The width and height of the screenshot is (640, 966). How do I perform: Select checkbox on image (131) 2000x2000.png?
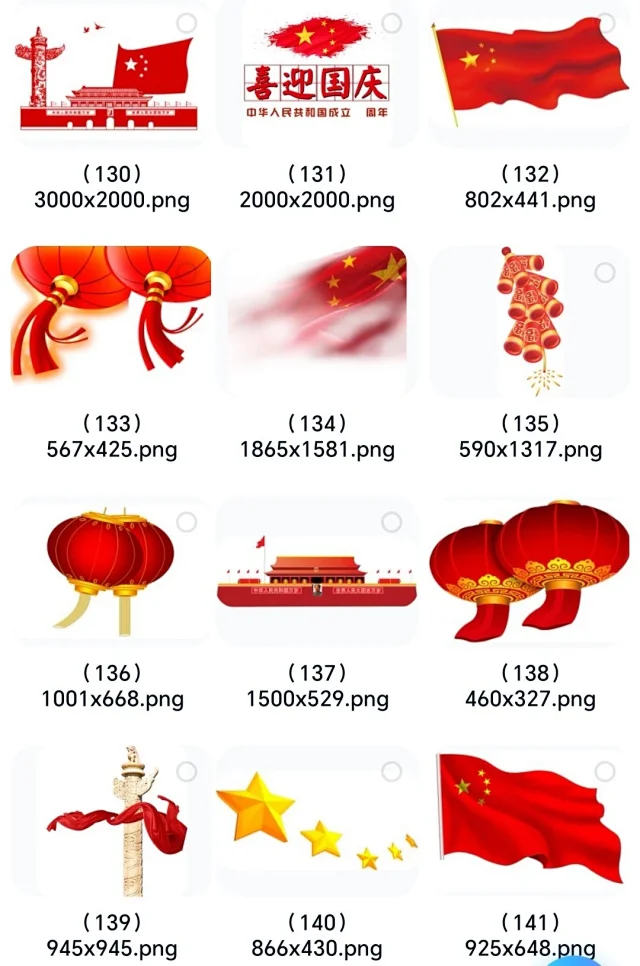tap(391, 23)
